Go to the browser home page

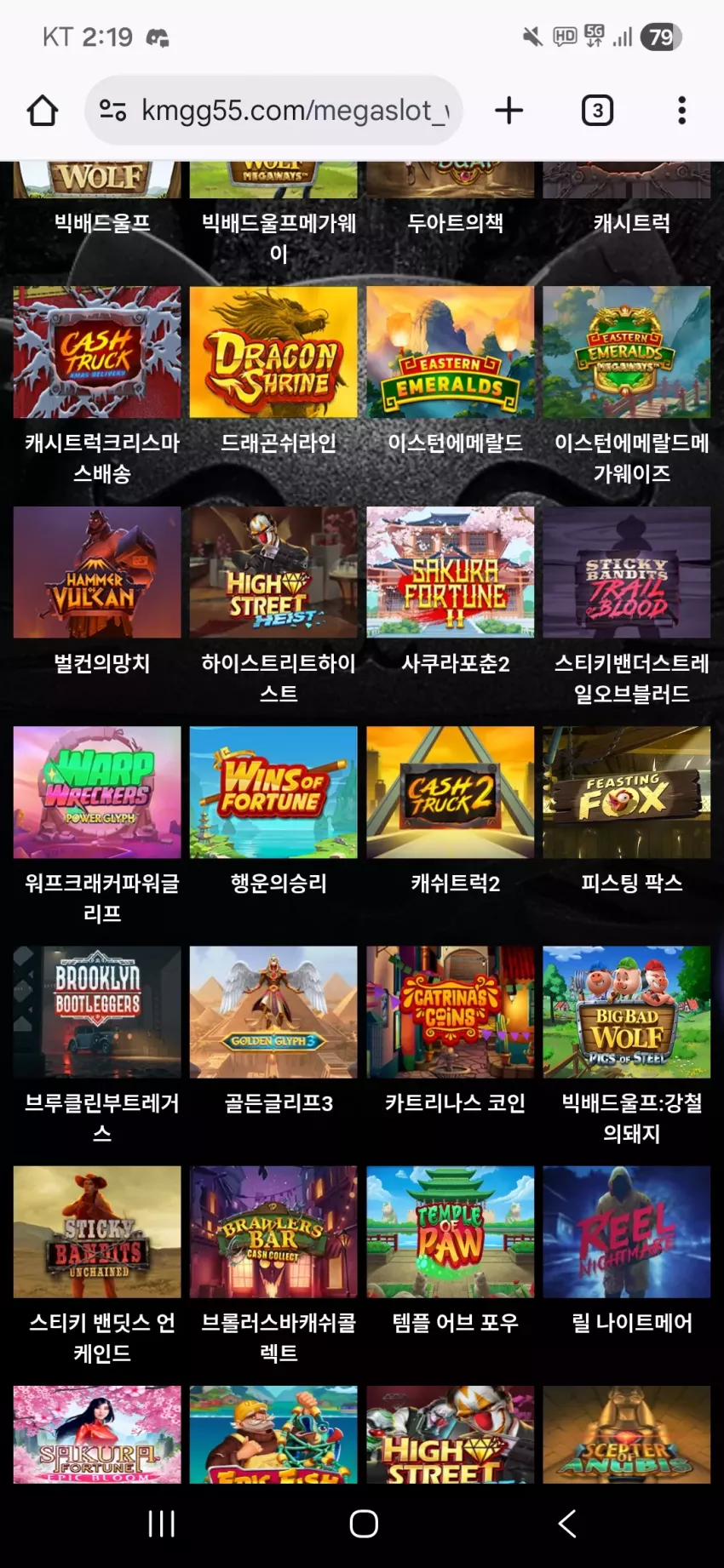tap(43, 111)
